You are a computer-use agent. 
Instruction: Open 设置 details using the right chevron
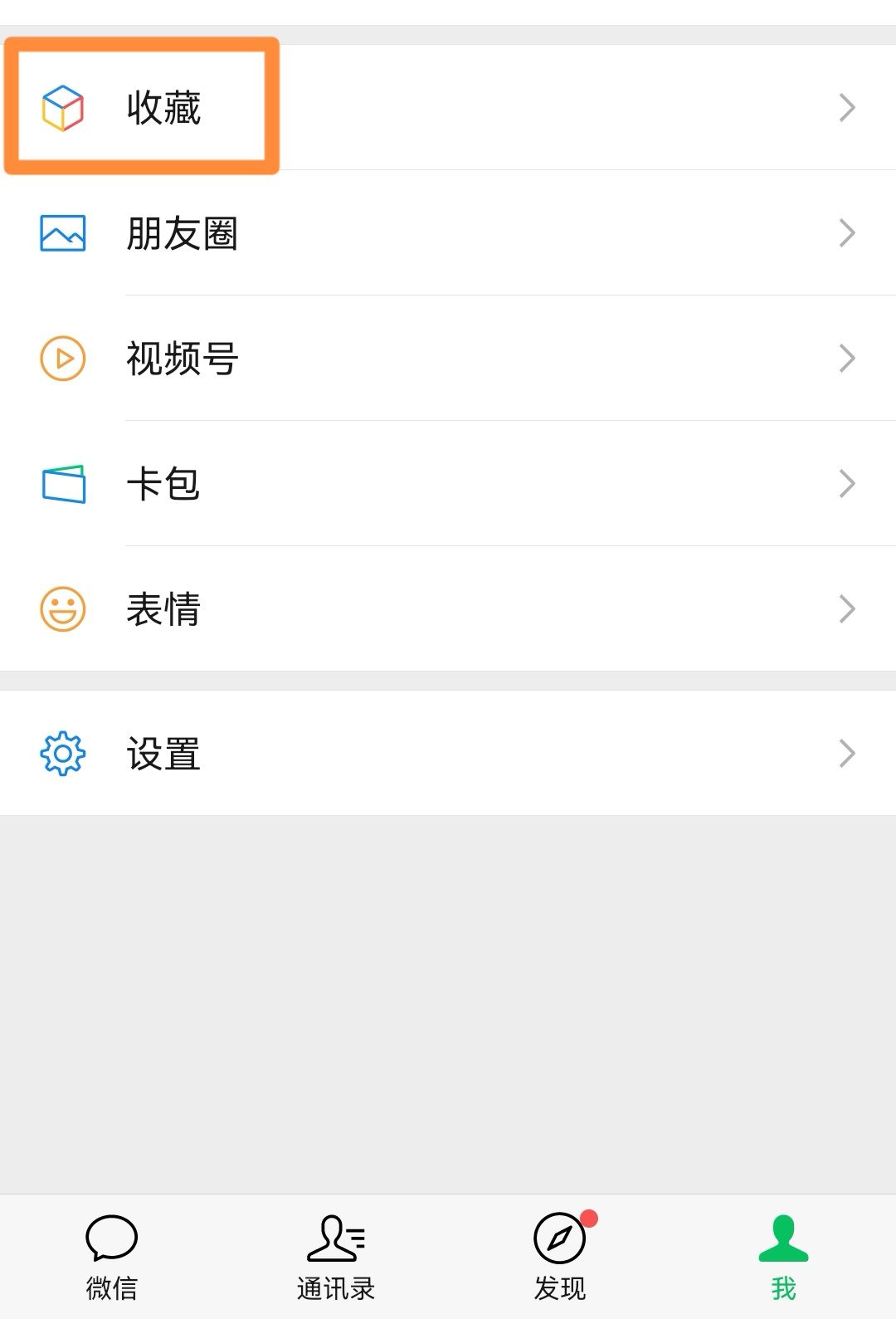(847, 753)
